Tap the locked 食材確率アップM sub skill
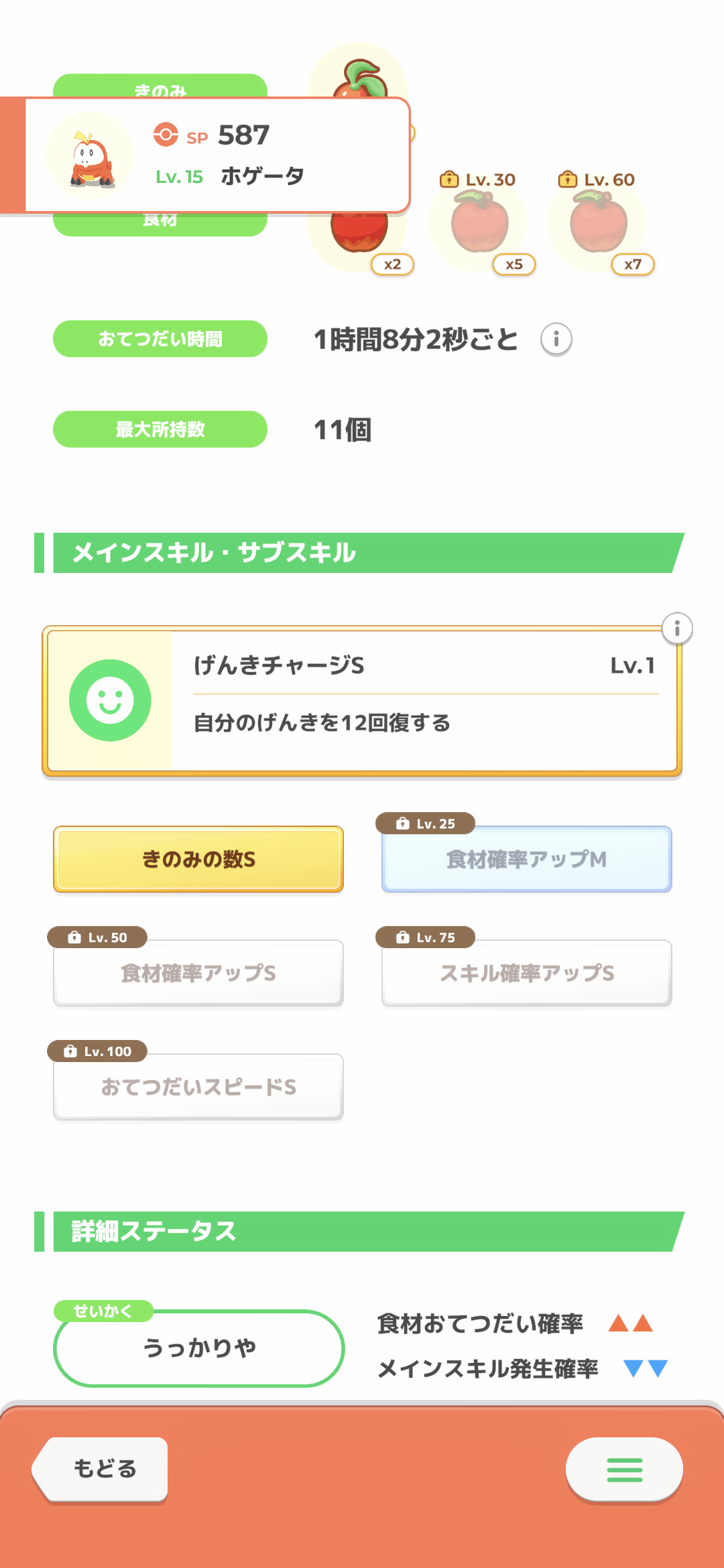The image size is (724, 1568). click(526, 859)
